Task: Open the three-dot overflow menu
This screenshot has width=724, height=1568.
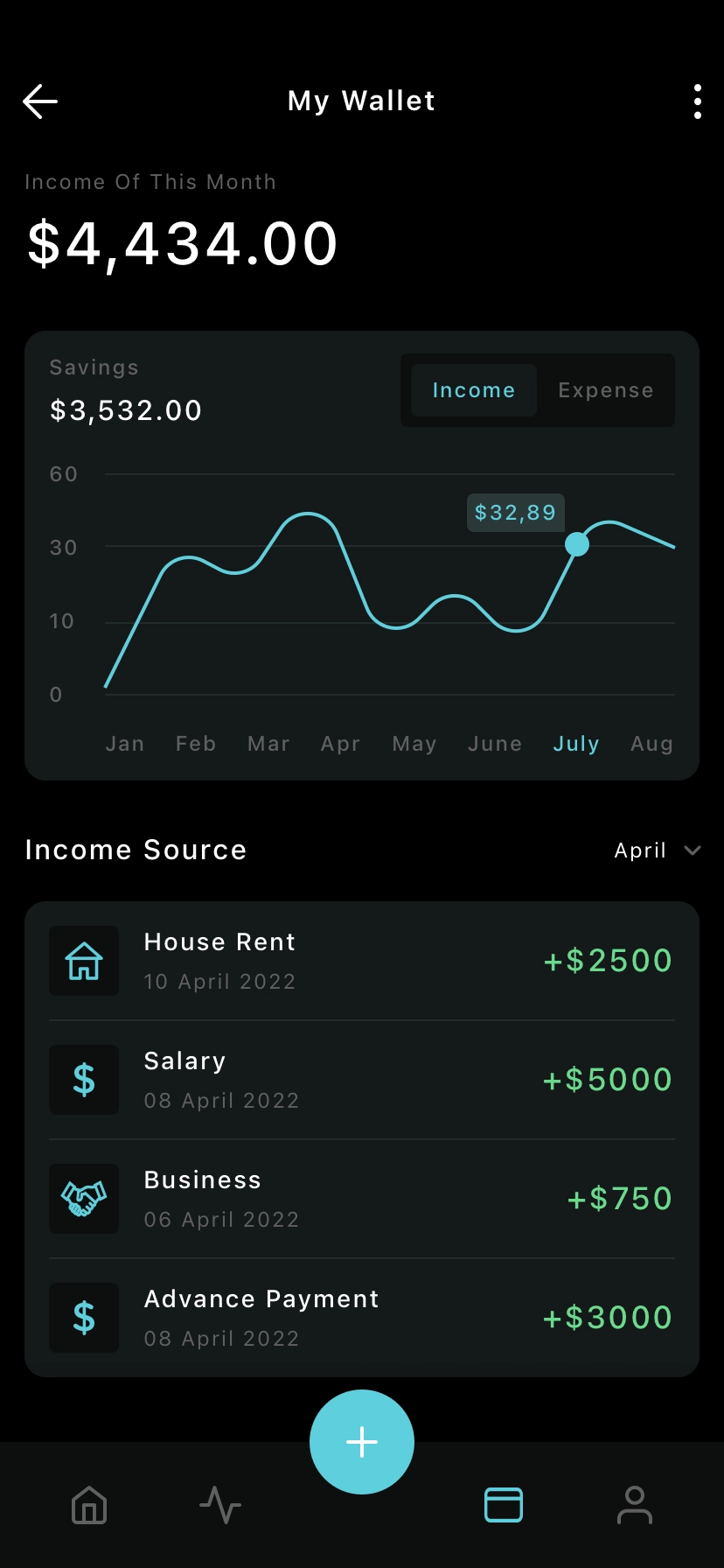Action: [697, 101]
